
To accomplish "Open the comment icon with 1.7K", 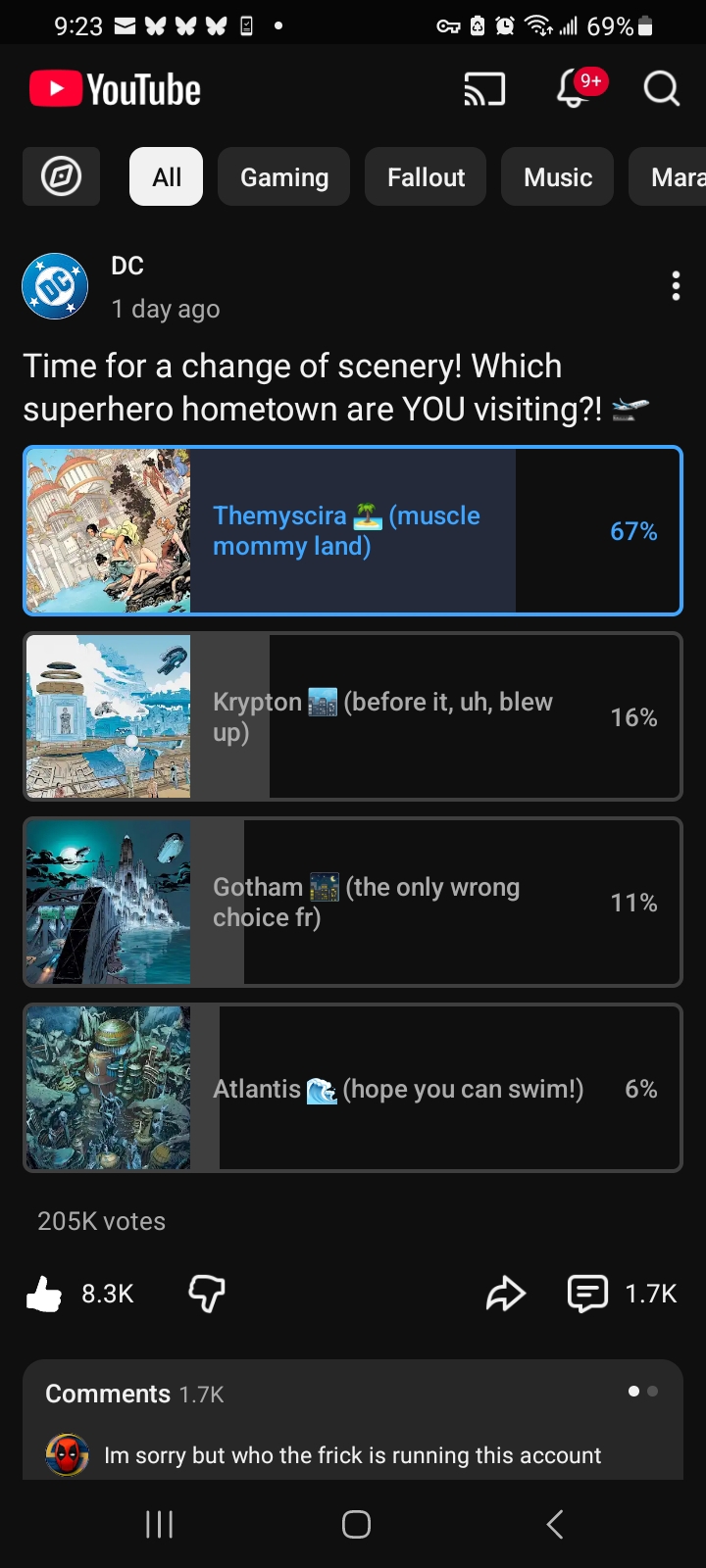I will click(587, 1294).
